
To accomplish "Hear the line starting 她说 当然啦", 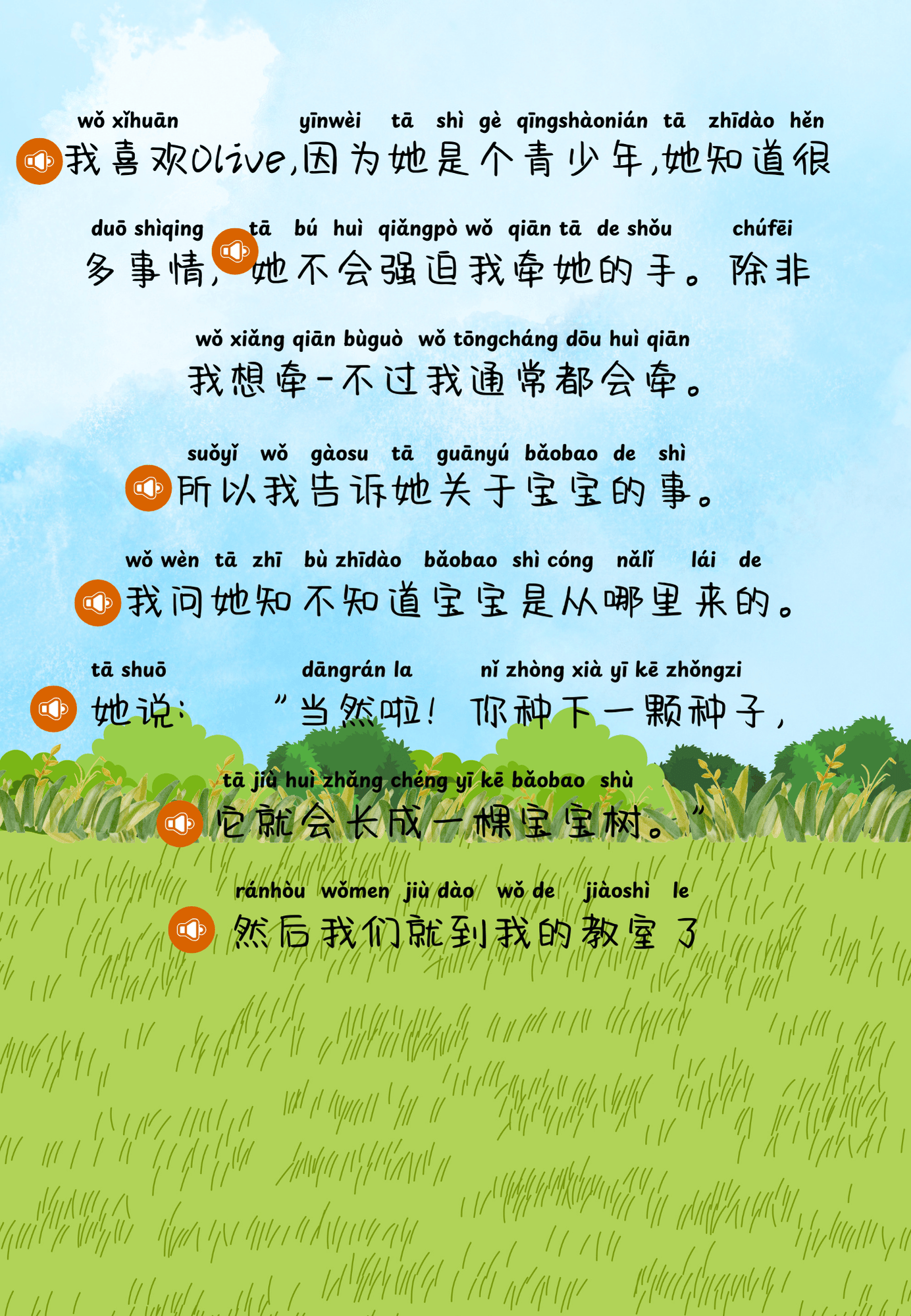I will click(53, 709).
